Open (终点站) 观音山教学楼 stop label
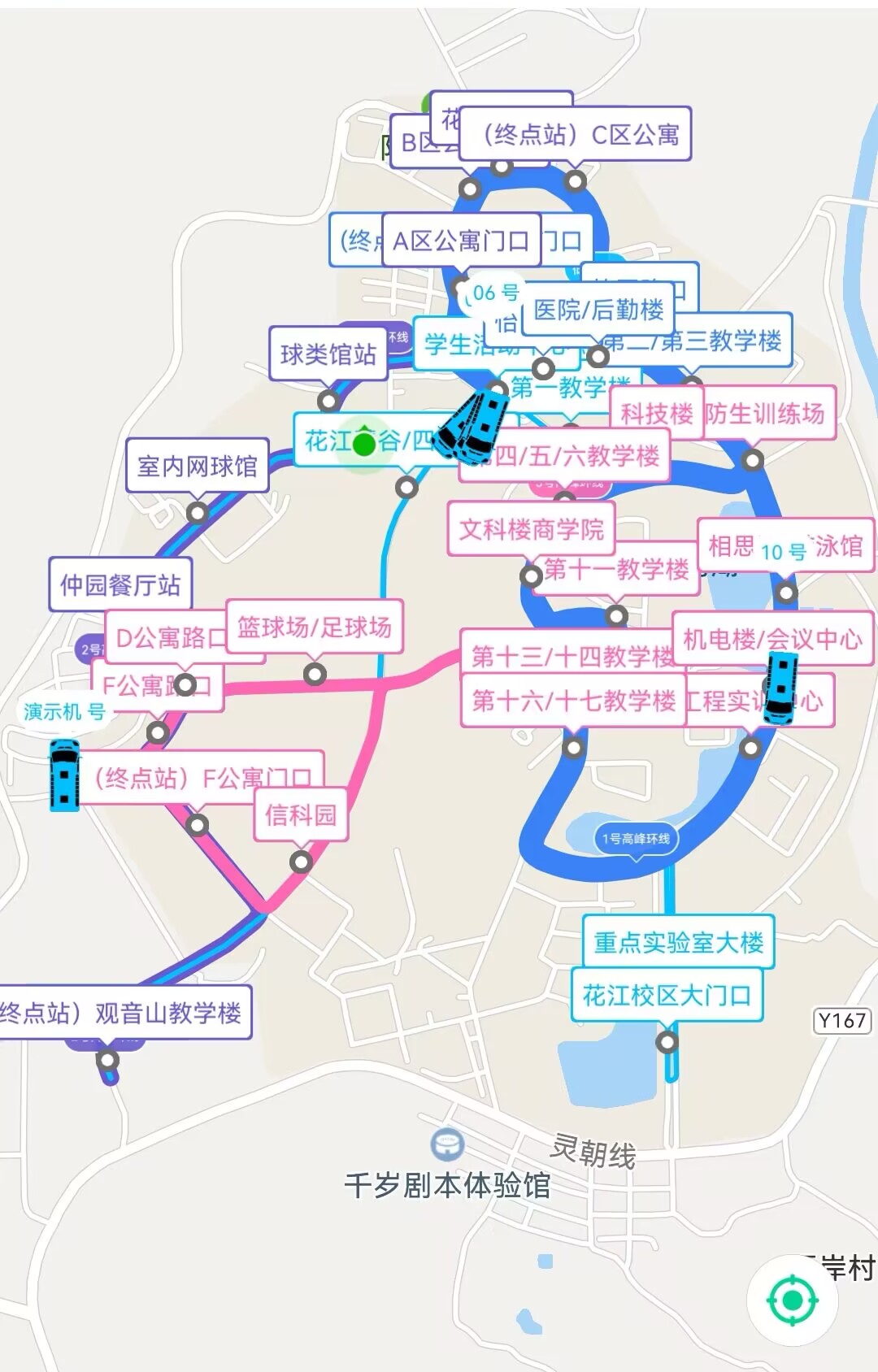The height and width of the screenshot is (1372, 878). [122, 1012]
